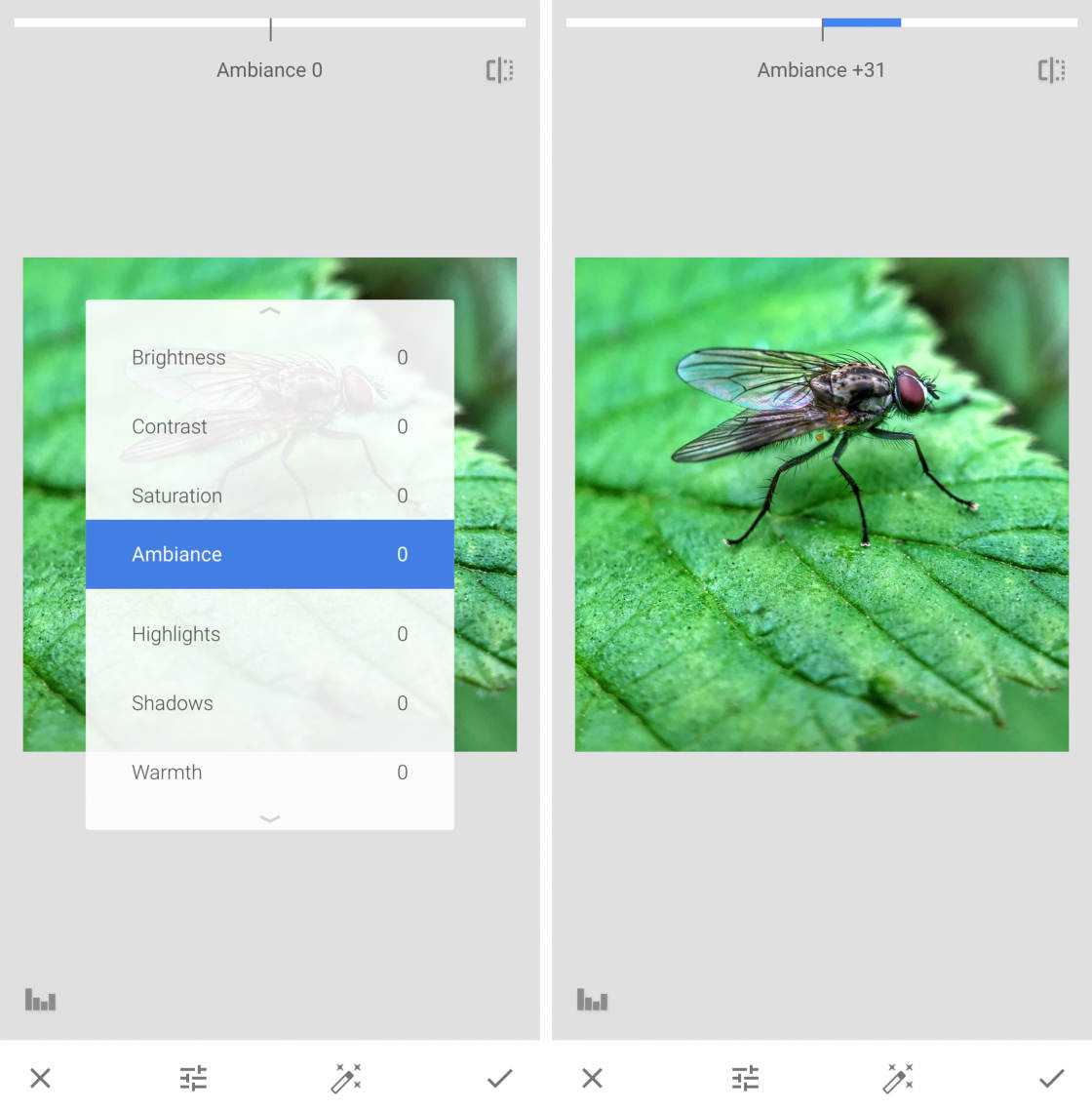The width and height of the screenshot is (1092, 1111).
Task: Apply the Ambiance +31 edit with the checkmark
Action: (1051, 1078)
